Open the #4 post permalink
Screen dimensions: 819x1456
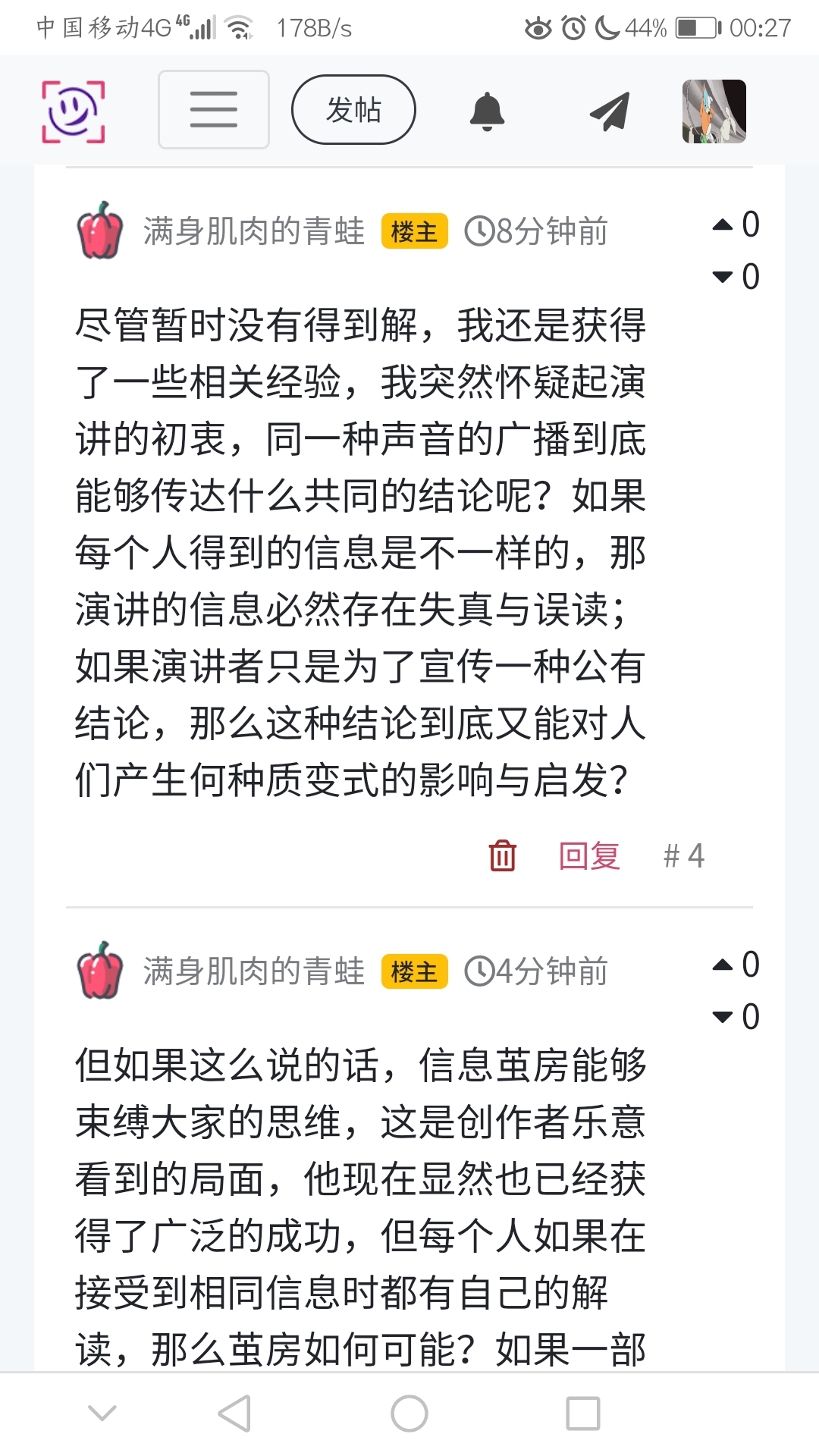click(683, 855)
